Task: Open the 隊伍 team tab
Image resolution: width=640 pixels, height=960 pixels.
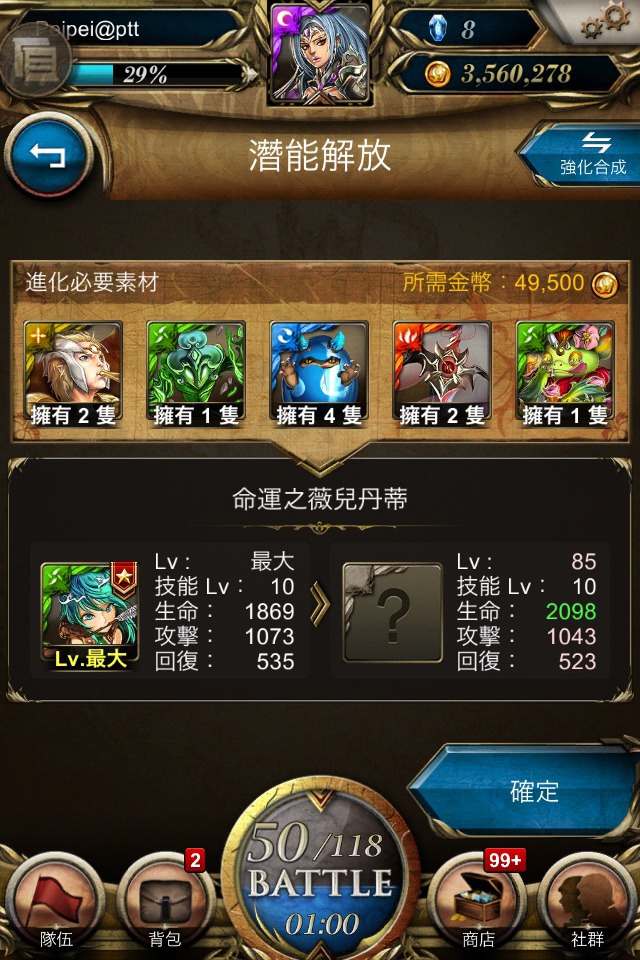Action: (x=55, y=905)
